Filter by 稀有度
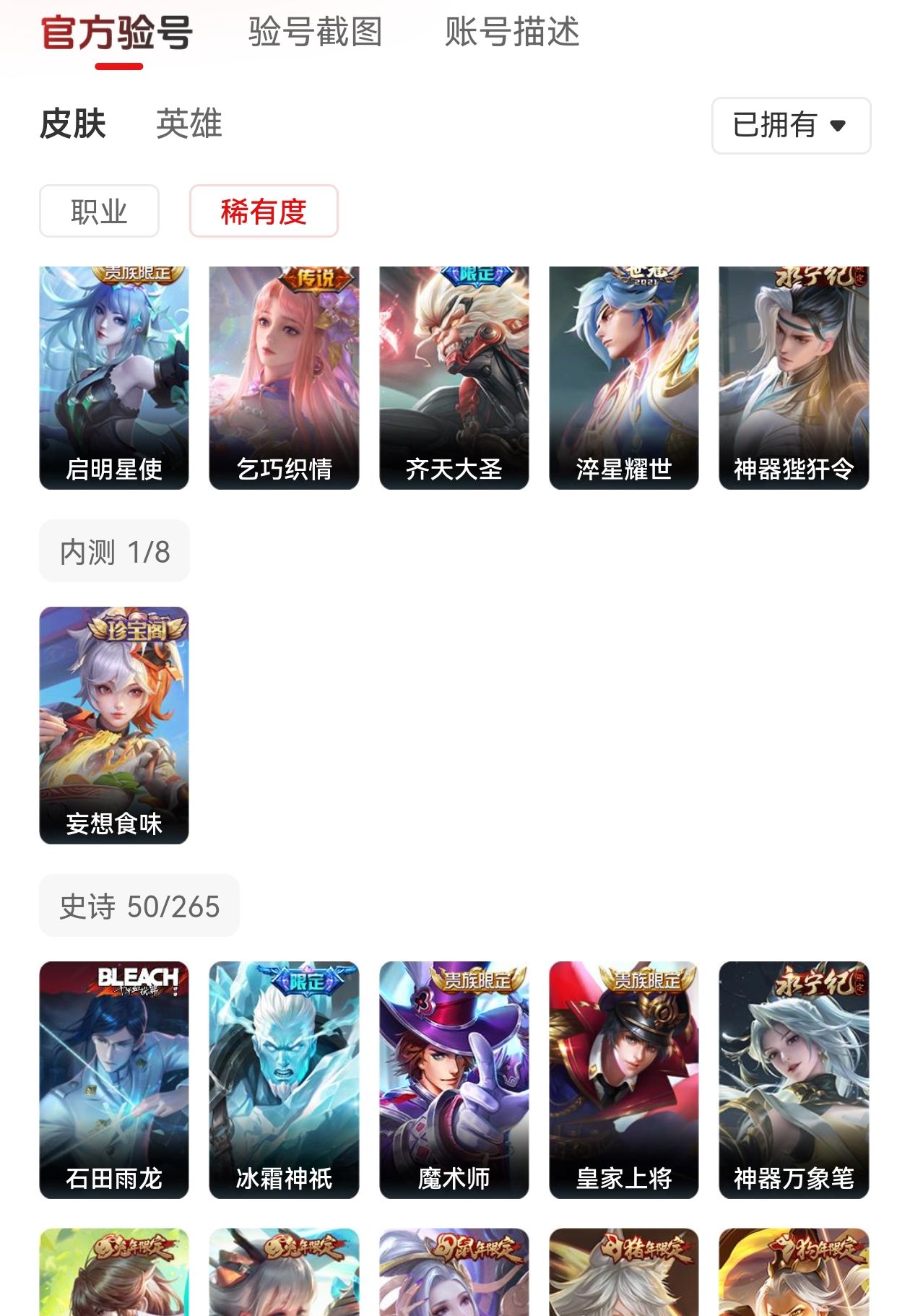Image resolution: width=910 pixels, height=1316 pixels. click(264, 211)
